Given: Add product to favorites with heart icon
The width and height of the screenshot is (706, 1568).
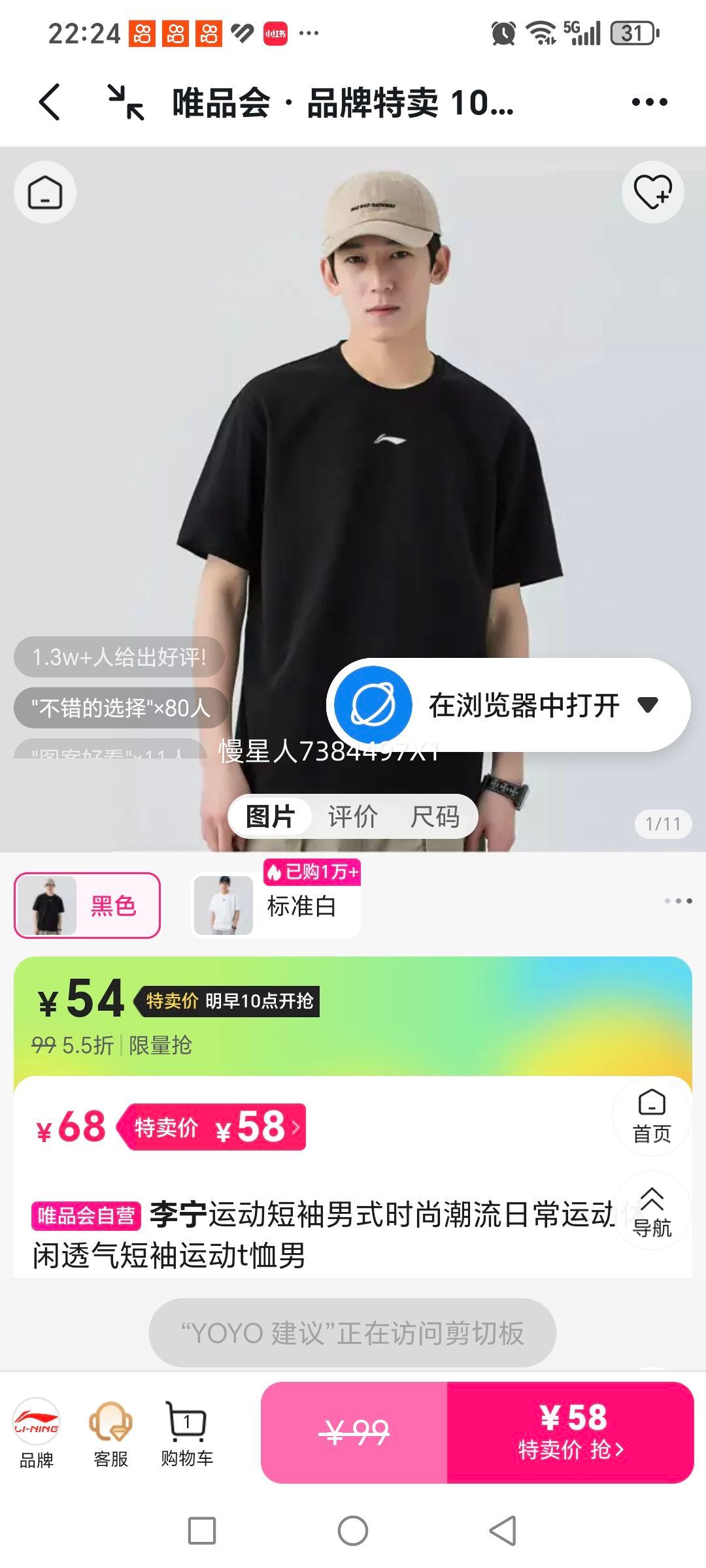Looking at the screenshot, I should point(652,191).
